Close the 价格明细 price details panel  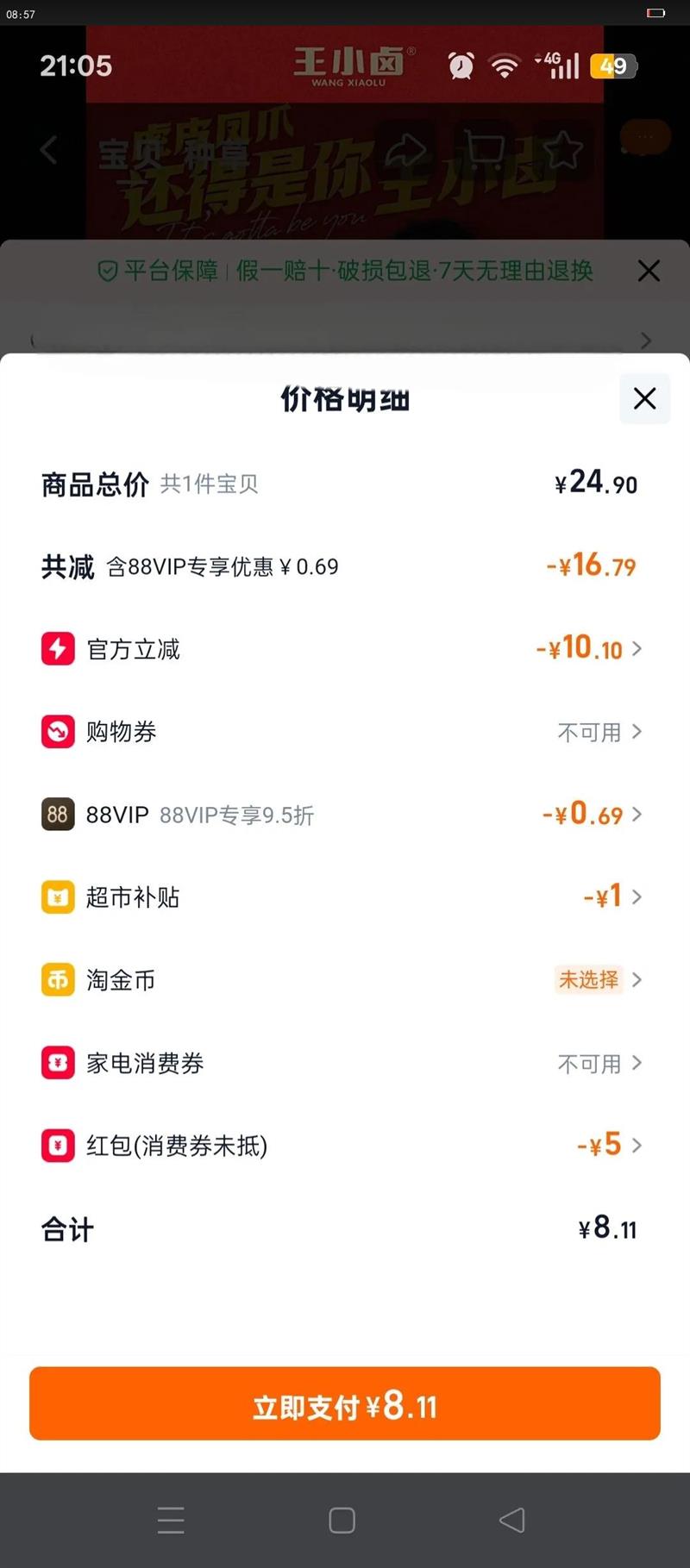[644, 398]
